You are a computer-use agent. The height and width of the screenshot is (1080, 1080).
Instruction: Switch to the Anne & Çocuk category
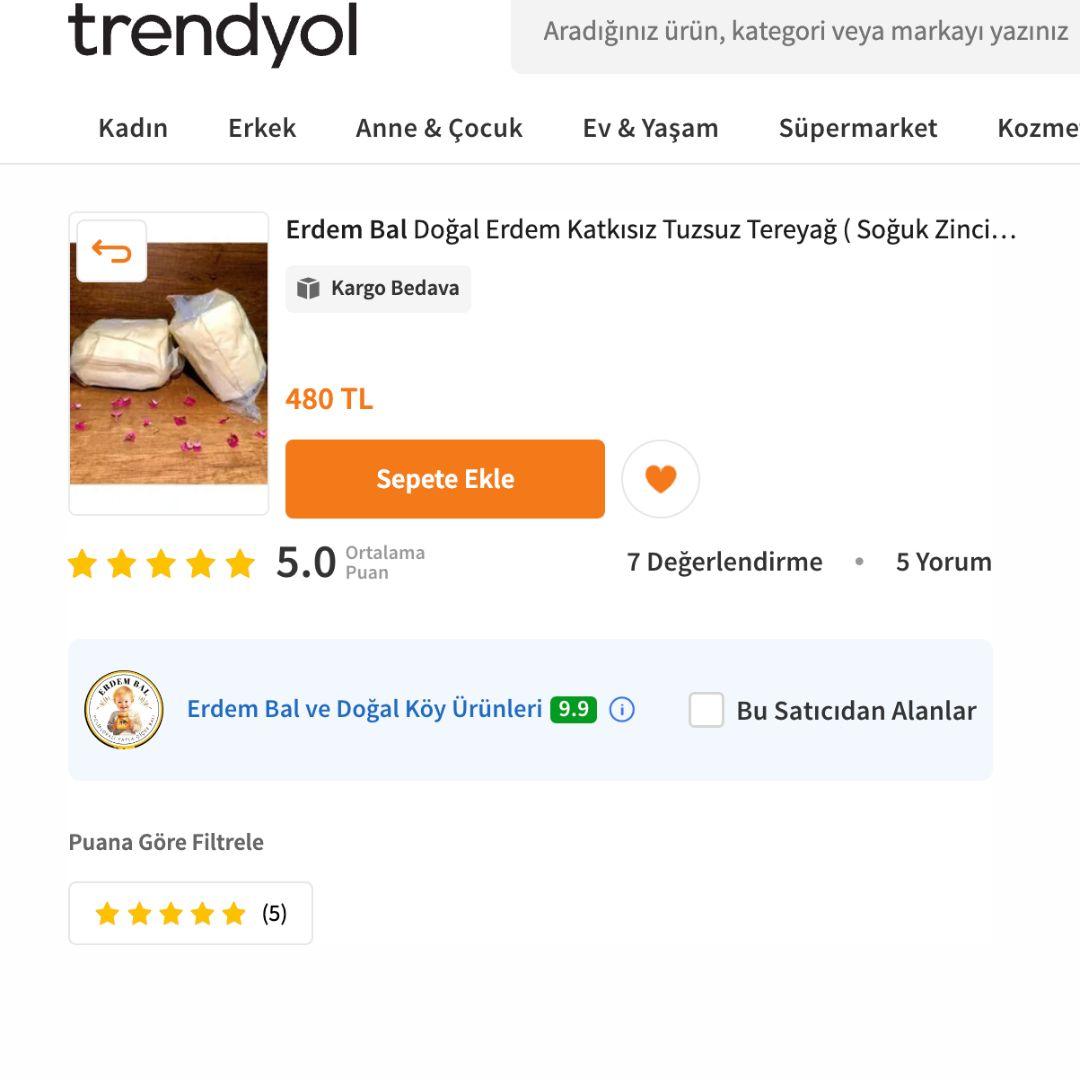[439, 128]
